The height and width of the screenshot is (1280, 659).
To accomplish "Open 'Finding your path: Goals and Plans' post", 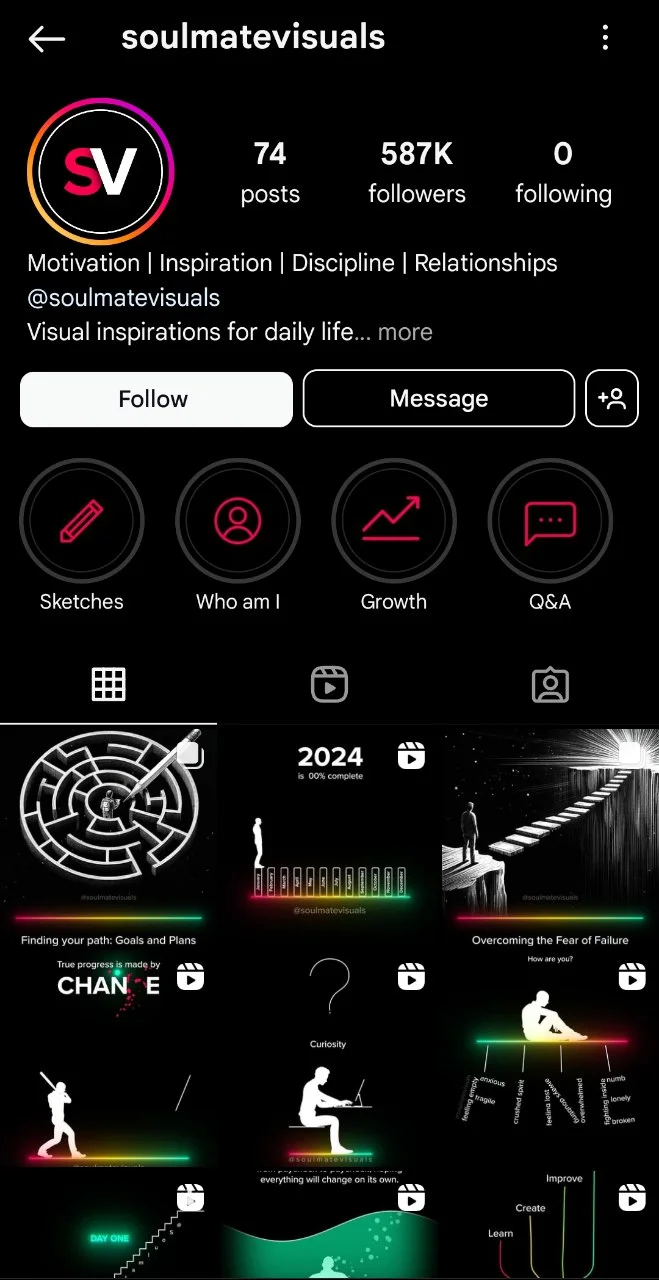I will click(109, 836).
